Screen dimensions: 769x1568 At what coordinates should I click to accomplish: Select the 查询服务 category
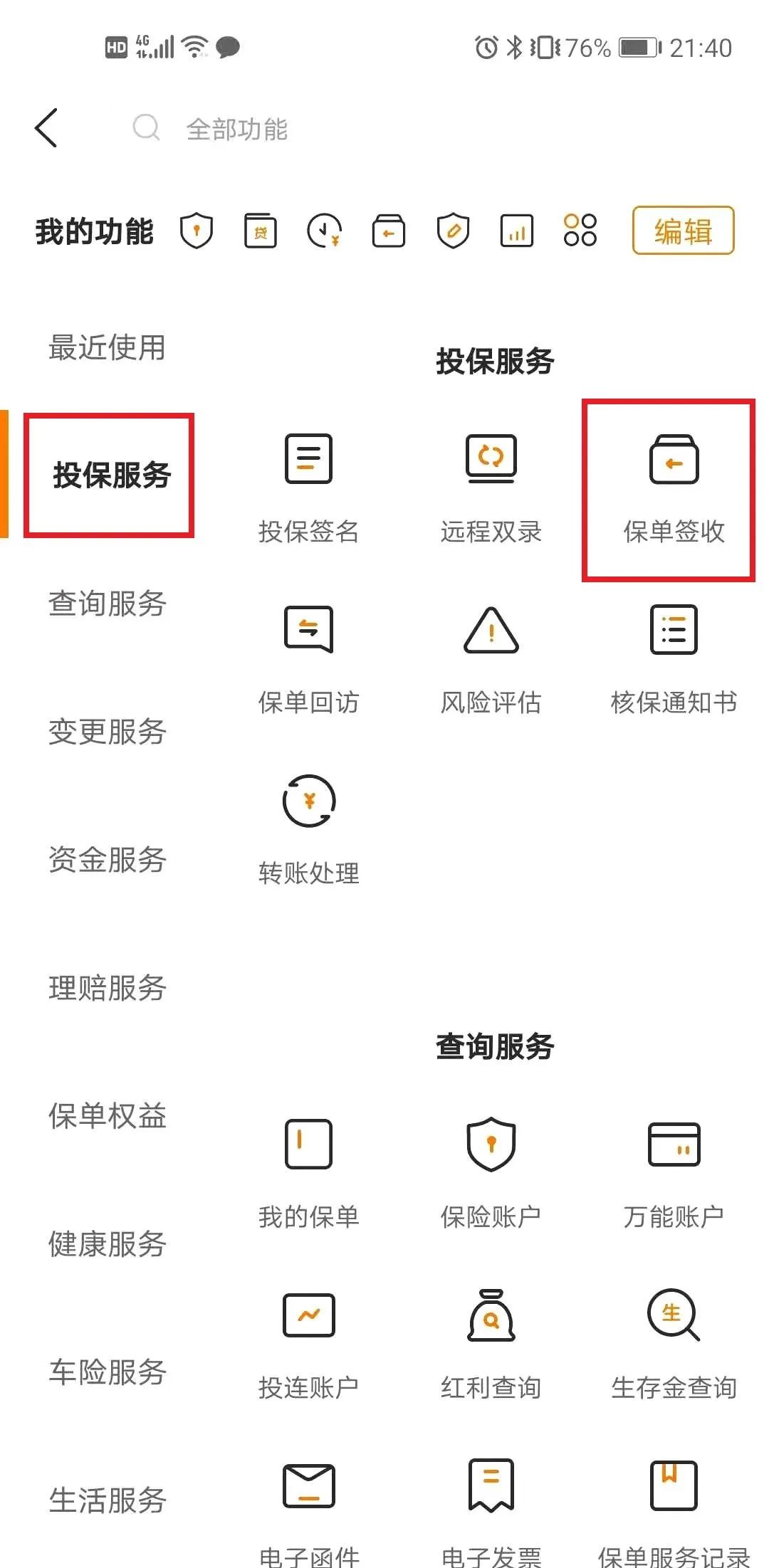click(x=107, y=604)
